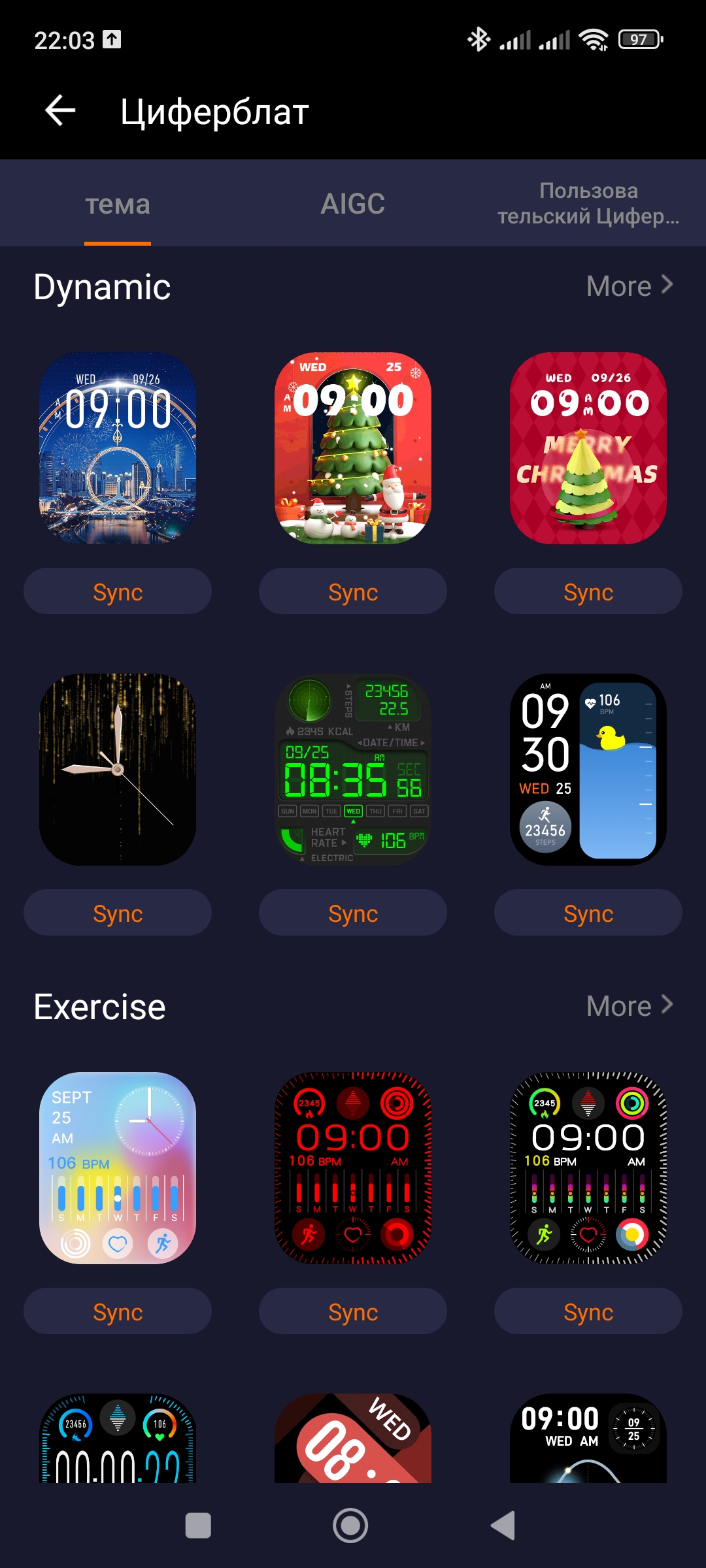This screenshot has height=1568, width=706.
Task: Sync the green digital radar face
Action: [353, 913]
